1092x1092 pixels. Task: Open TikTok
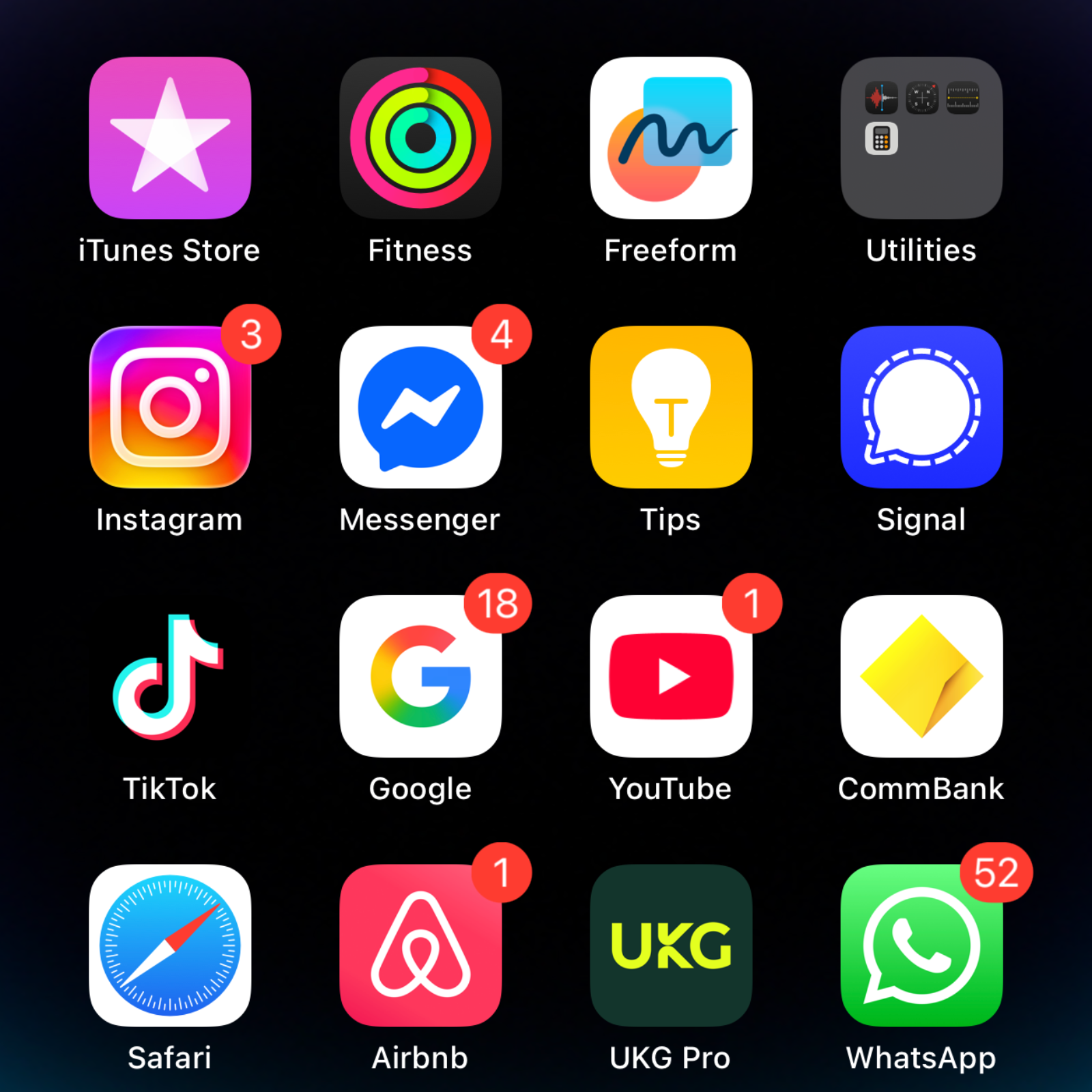[x=170, y=676]
